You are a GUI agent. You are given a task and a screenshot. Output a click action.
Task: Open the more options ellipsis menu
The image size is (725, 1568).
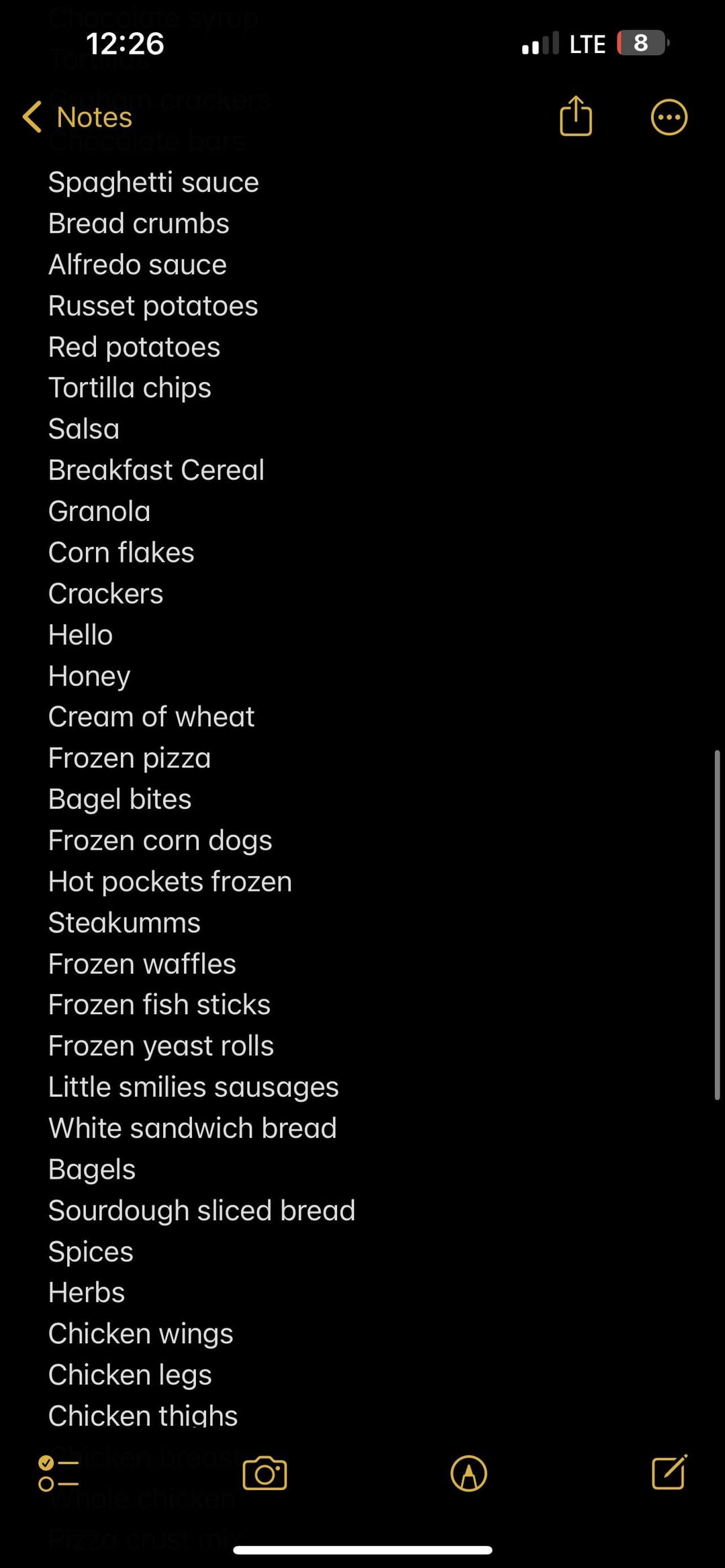point(669,117)
